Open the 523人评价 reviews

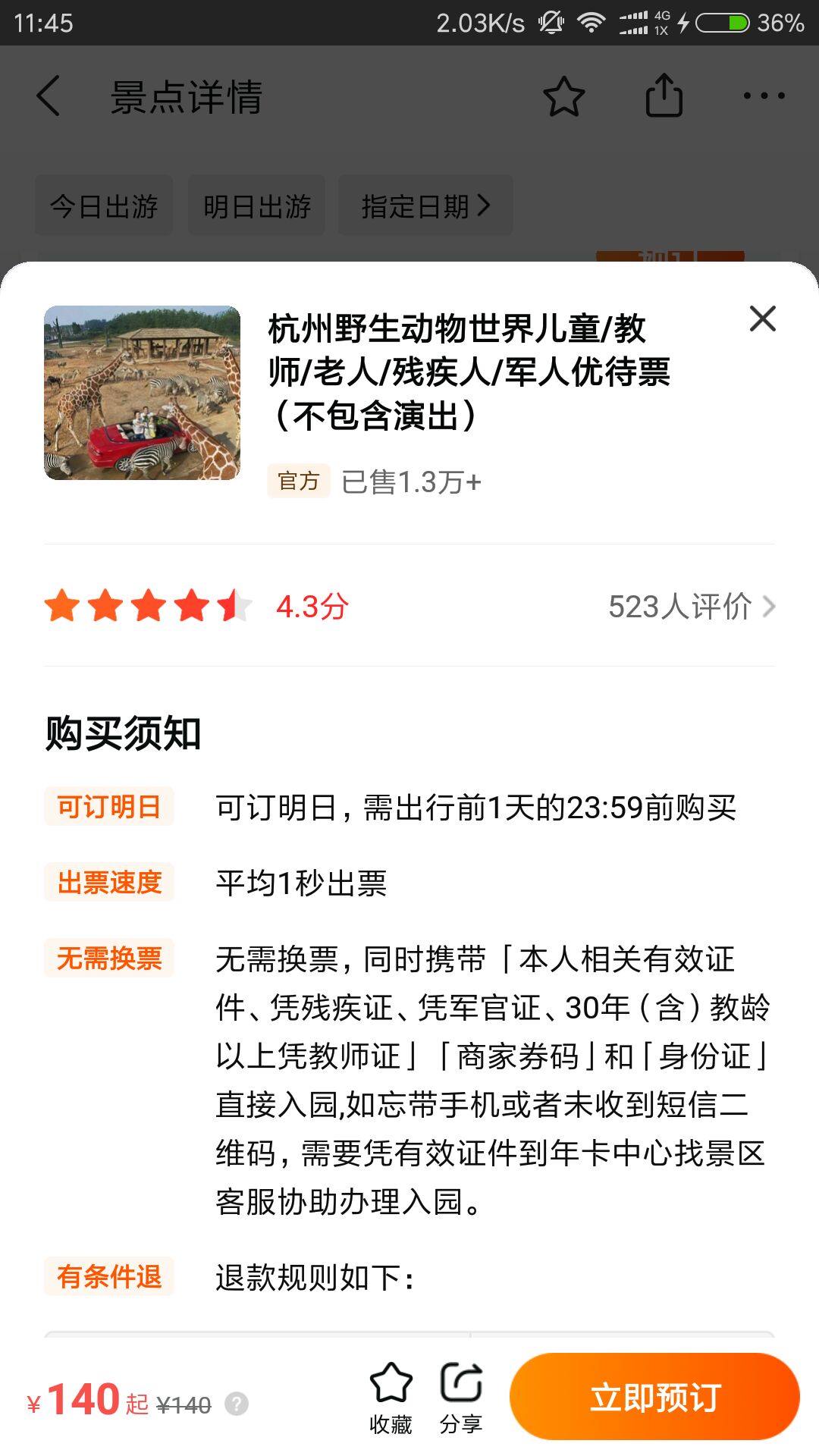click(691, 607)
